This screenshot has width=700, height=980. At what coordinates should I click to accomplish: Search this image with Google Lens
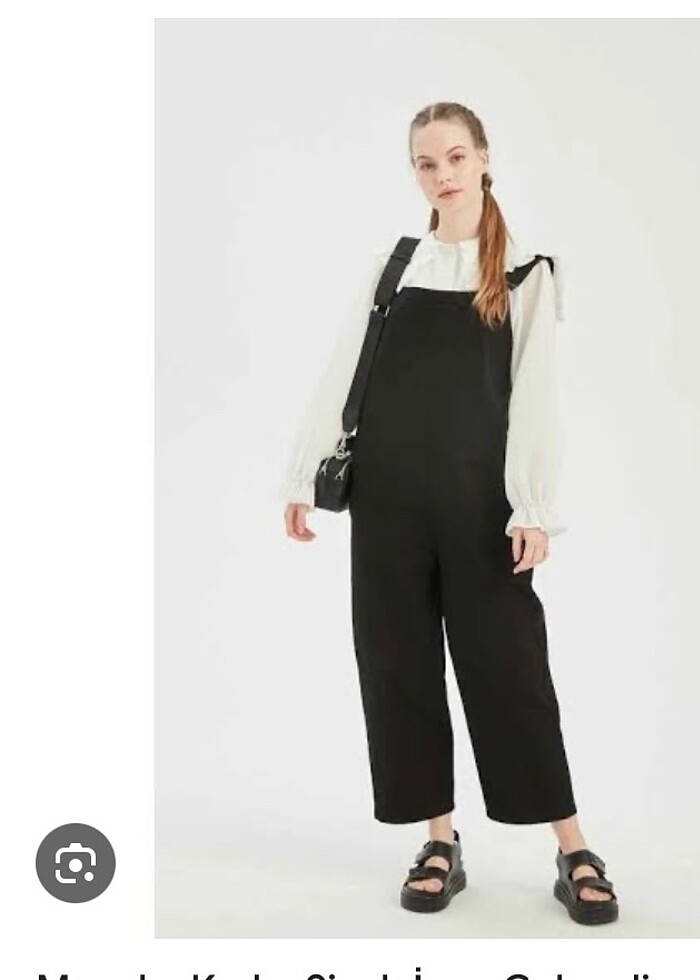coord(76,863)
